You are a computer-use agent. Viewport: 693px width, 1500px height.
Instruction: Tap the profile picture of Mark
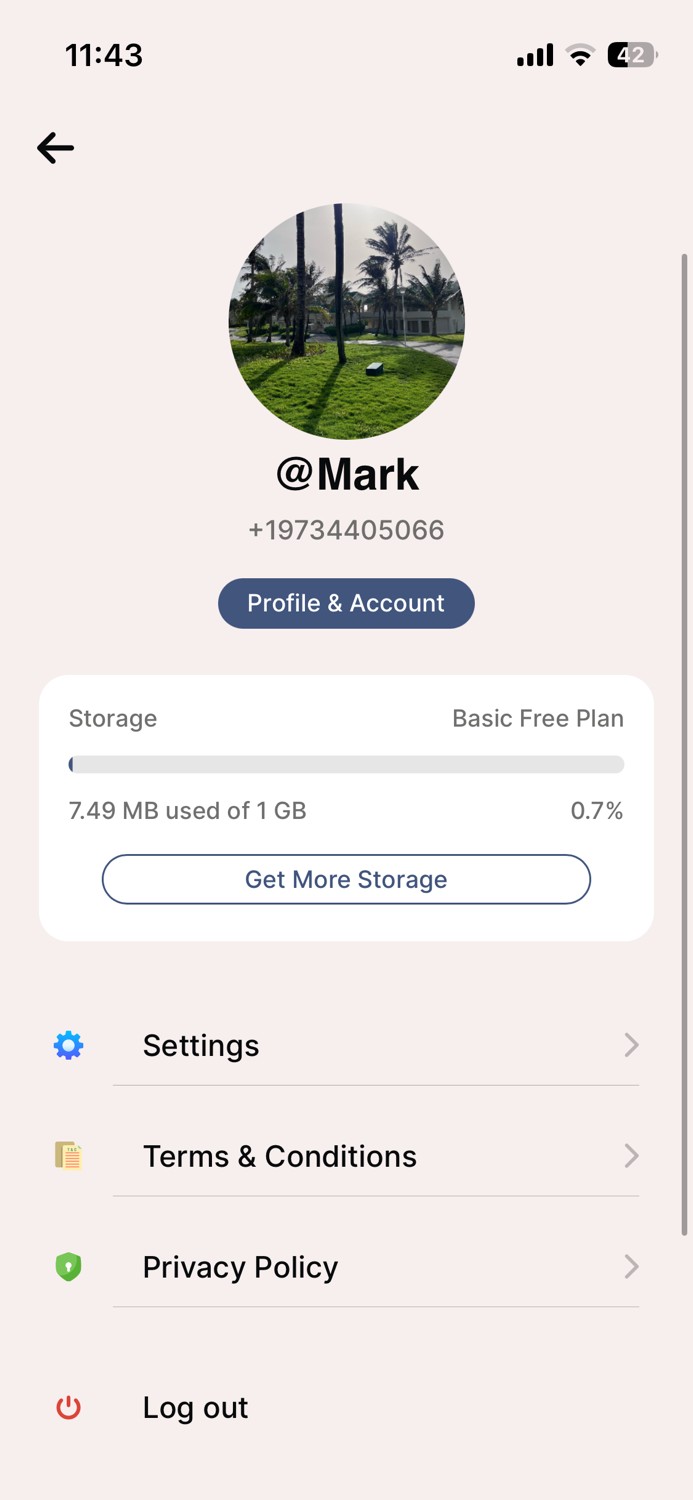pos(347,321)
